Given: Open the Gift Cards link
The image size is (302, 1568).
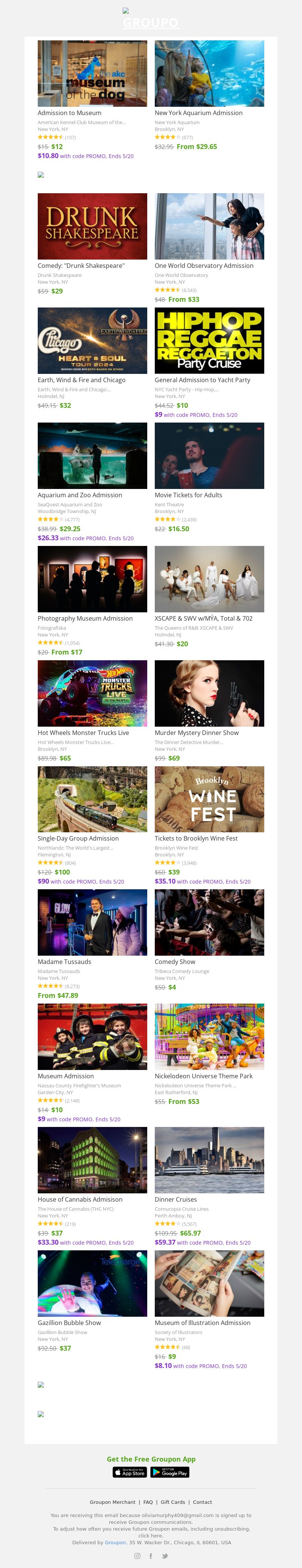Looking at the screenshot, I should point(173,1502).
